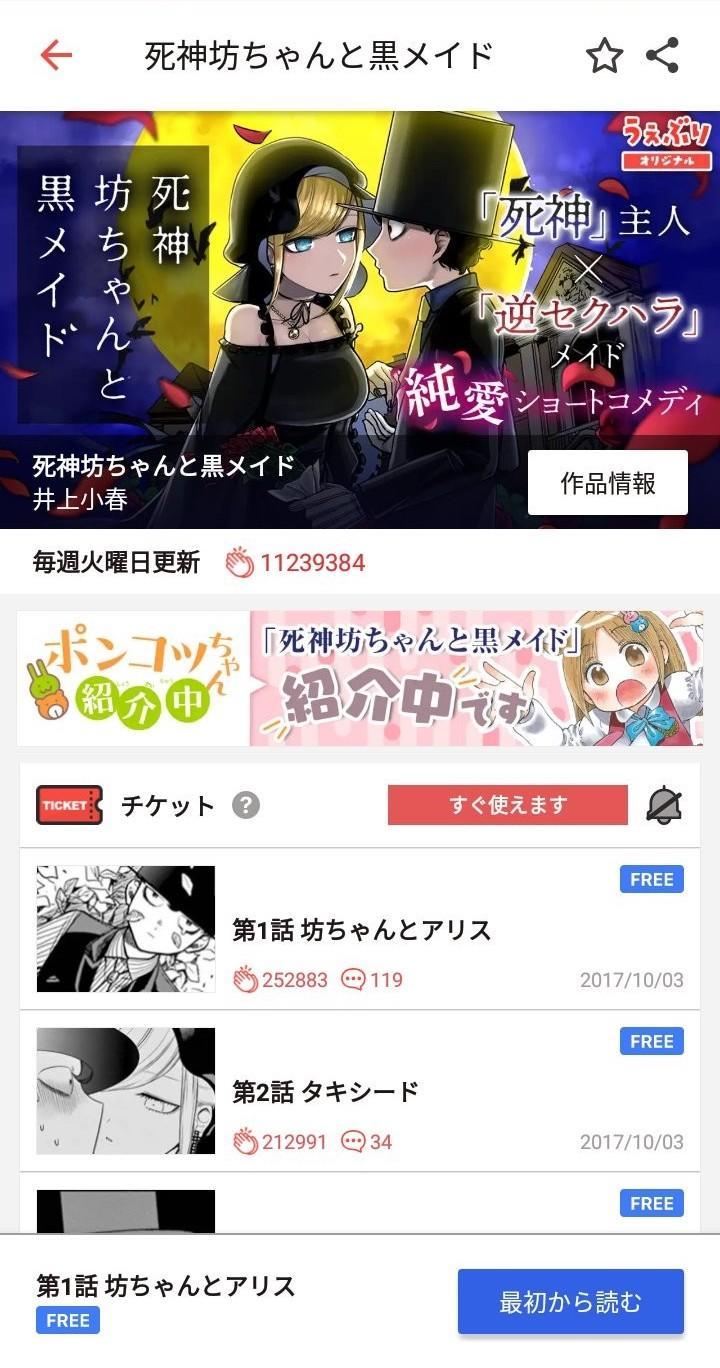Share this manga title
The image size is (720, 1368).
[x=663, y=56]
